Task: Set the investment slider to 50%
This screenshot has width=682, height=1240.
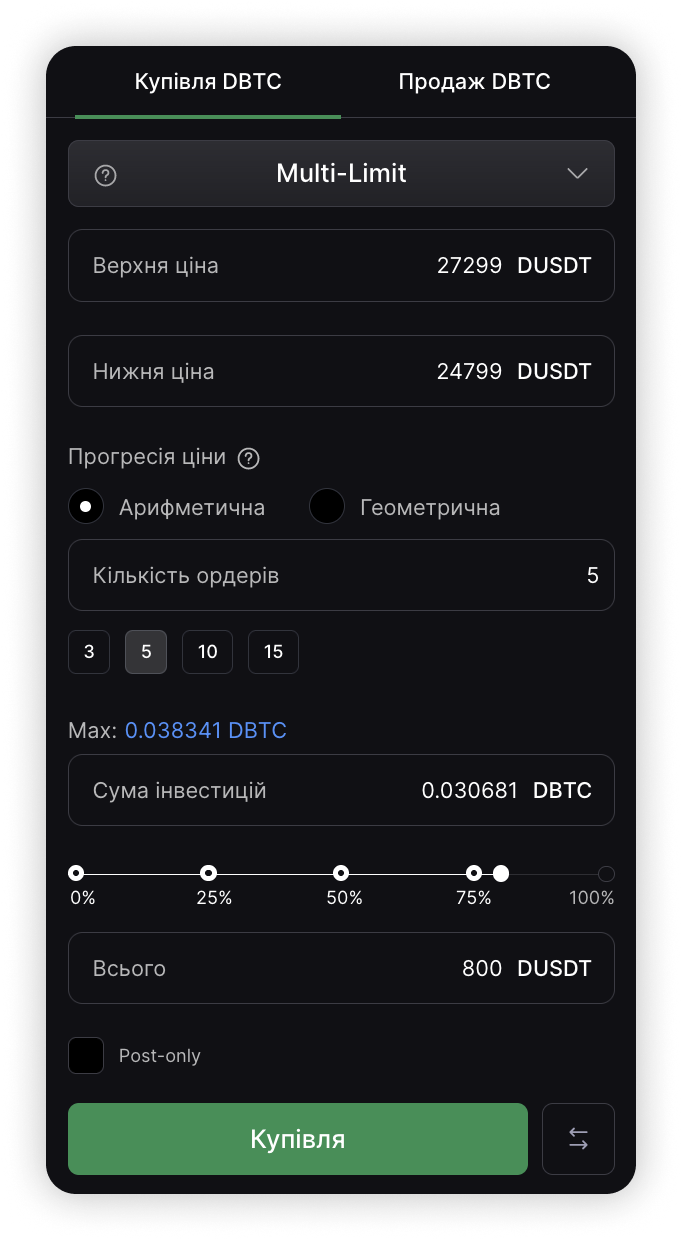Action: [341, 874]
